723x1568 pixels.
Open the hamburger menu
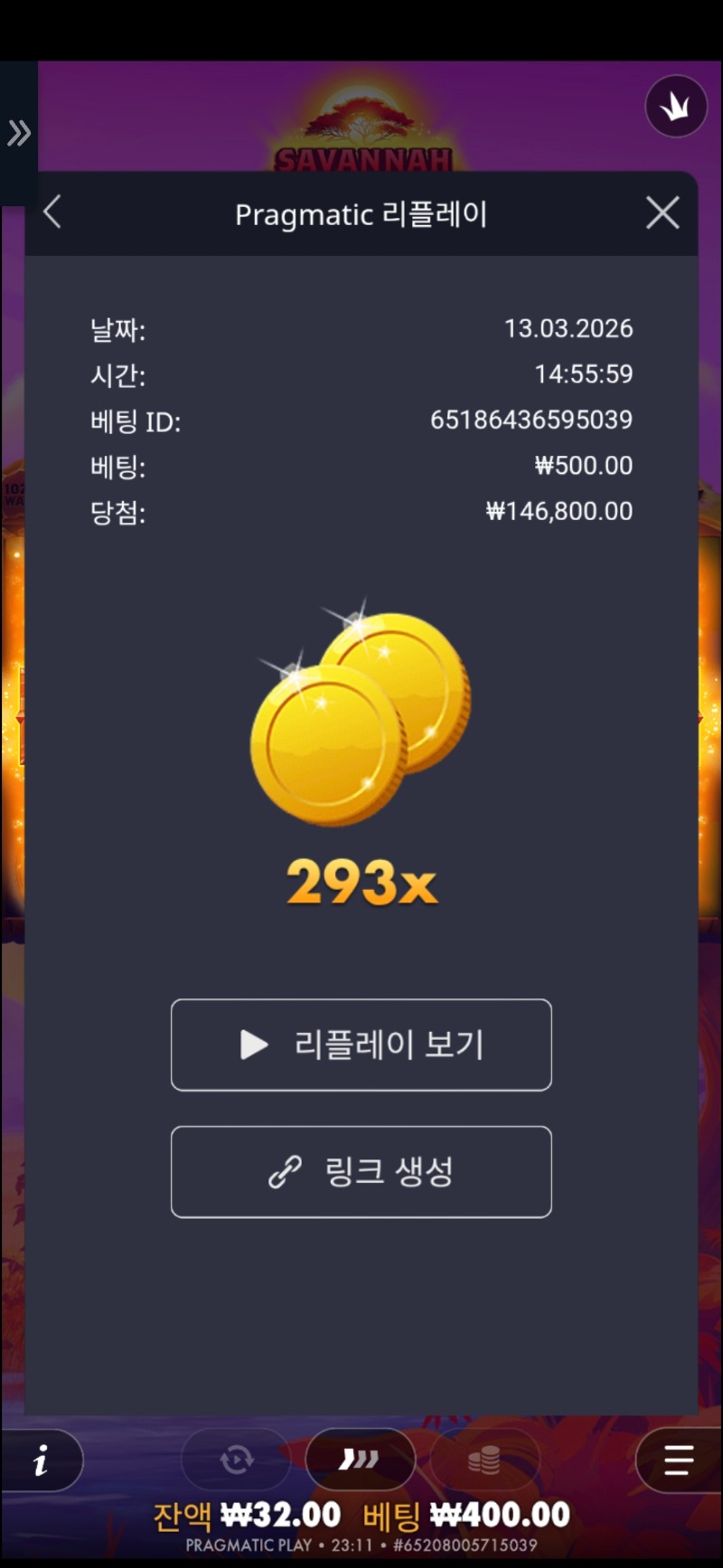pos(678,1459)
